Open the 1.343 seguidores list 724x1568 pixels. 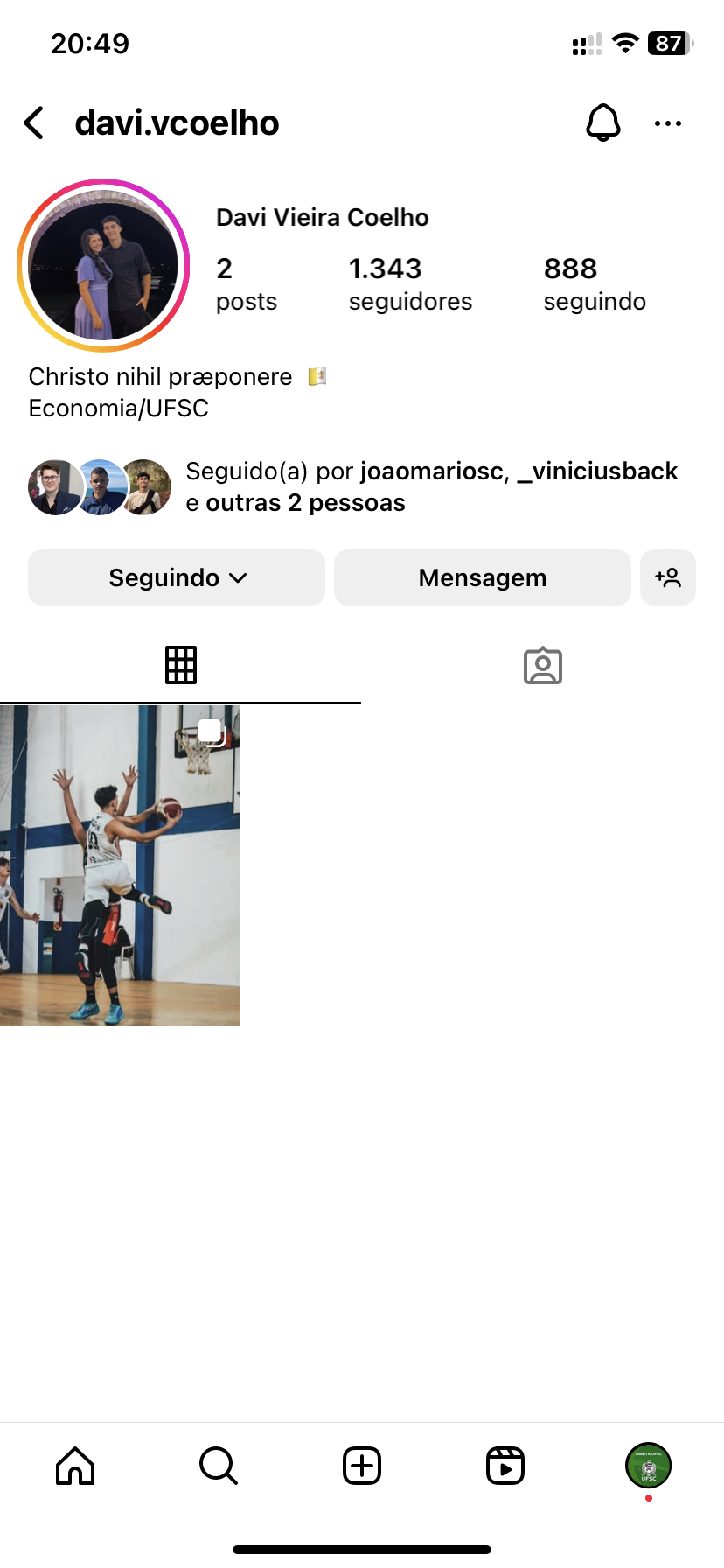[x=409, y=283]
